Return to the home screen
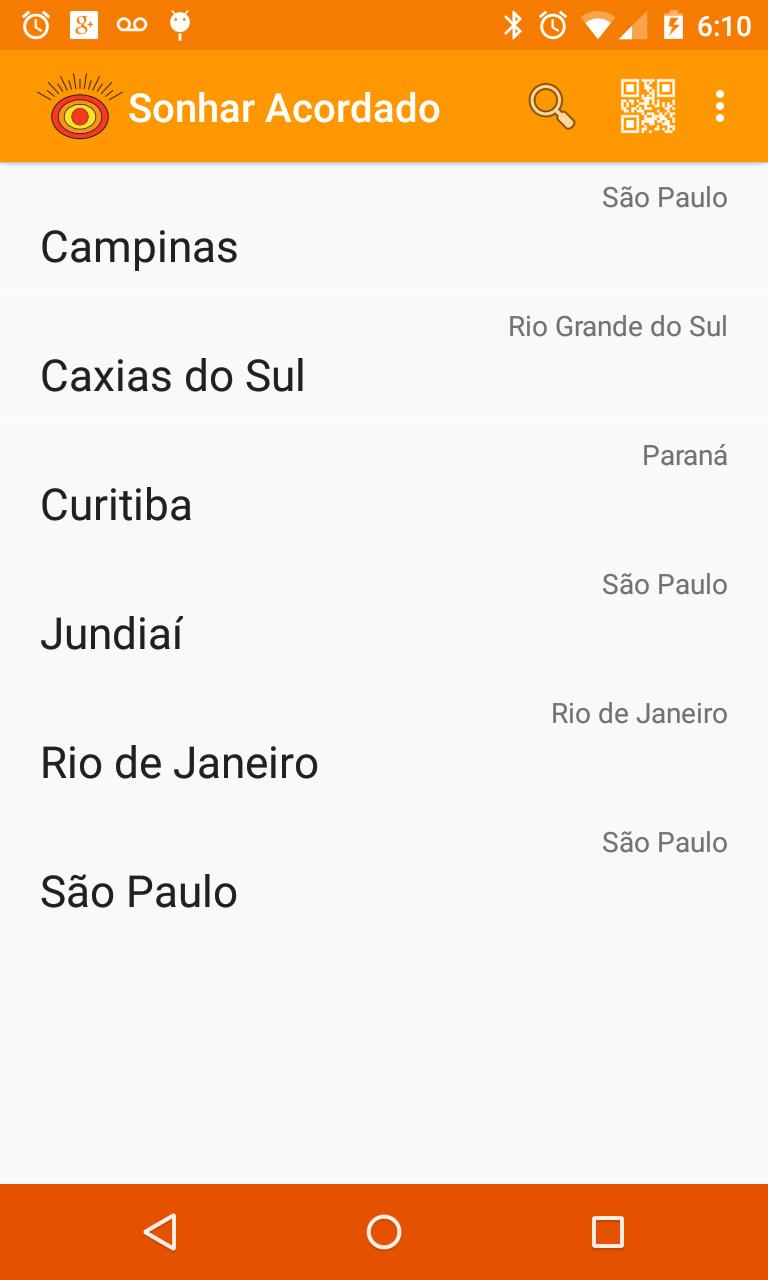768x1280 pixels. coord(384,1232)
